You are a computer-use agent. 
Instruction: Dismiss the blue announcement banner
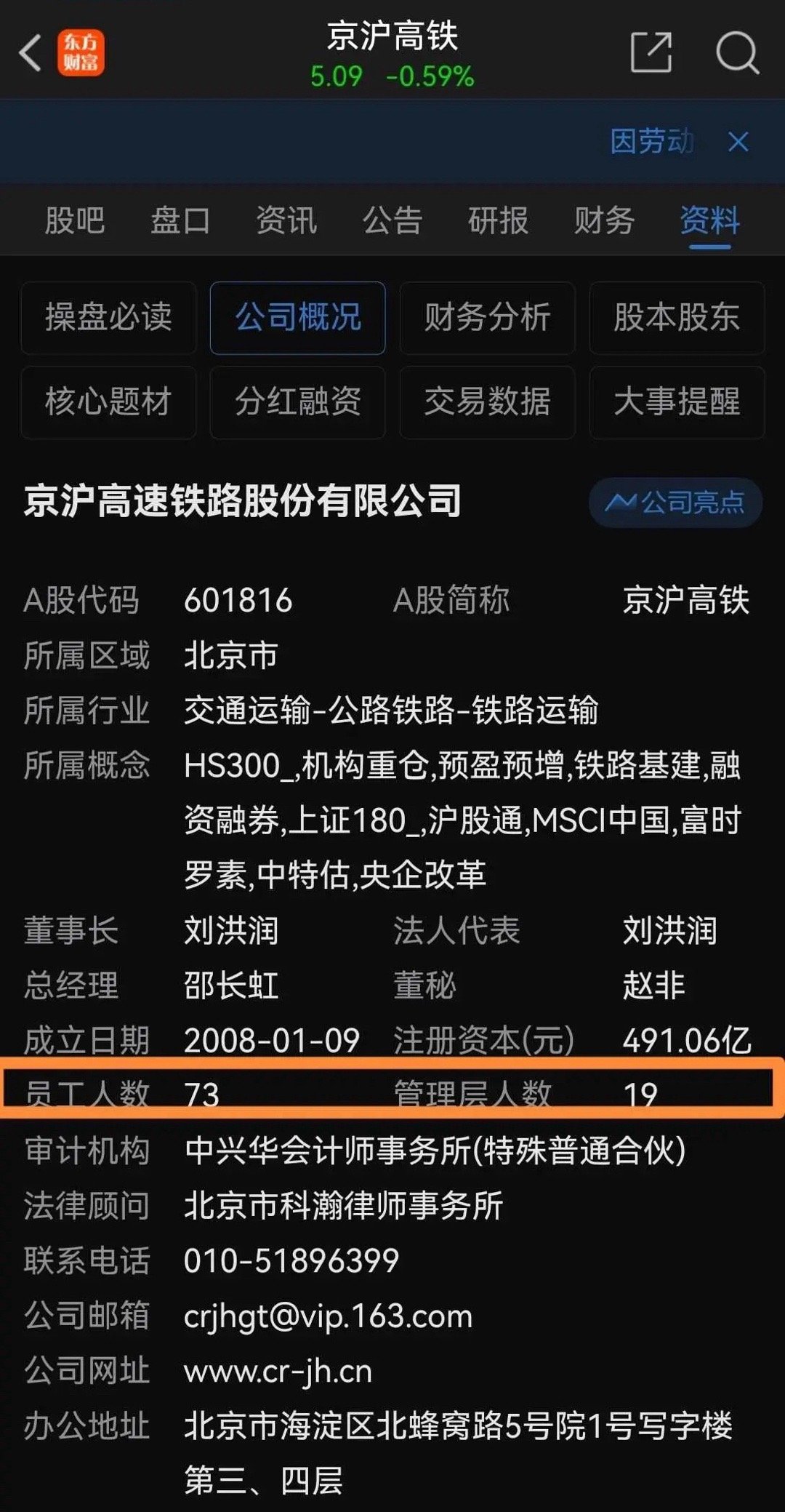[738, 142]
